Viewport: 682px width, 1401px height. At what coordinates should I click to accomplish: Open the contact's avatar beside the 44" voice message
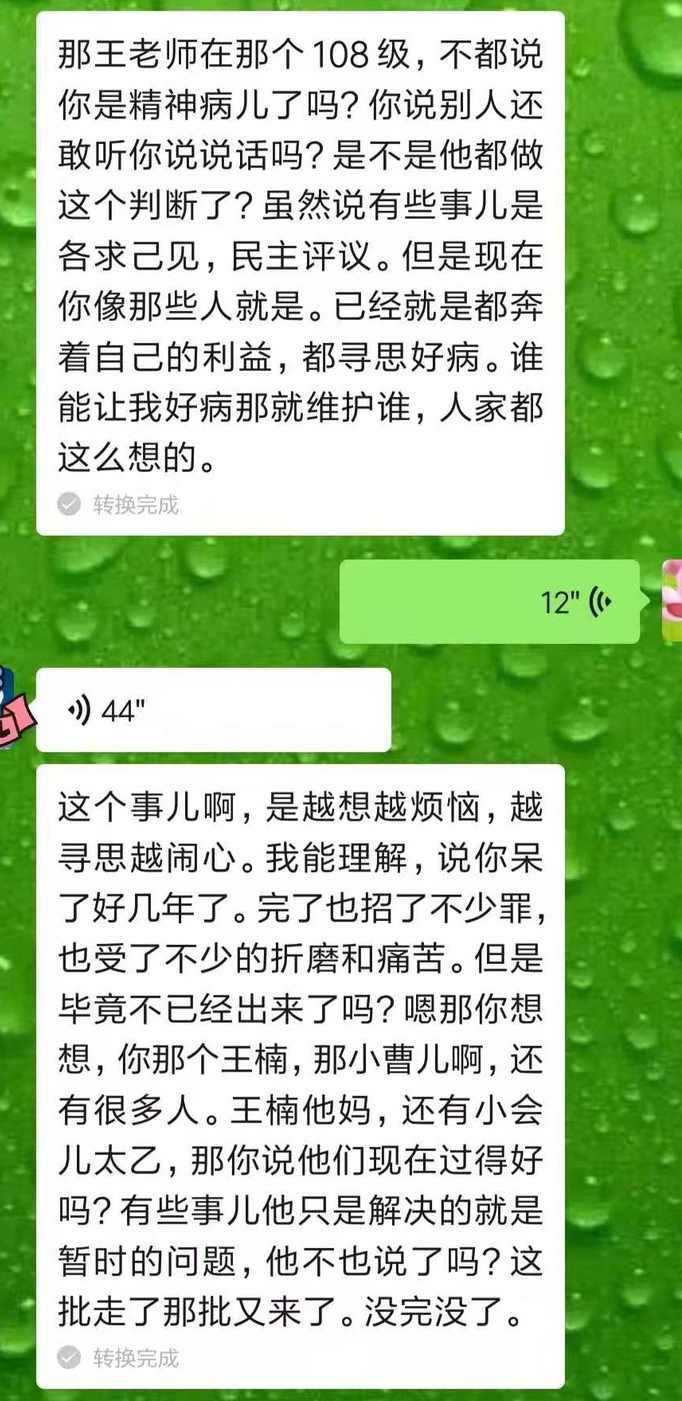(x=10, y=710)
